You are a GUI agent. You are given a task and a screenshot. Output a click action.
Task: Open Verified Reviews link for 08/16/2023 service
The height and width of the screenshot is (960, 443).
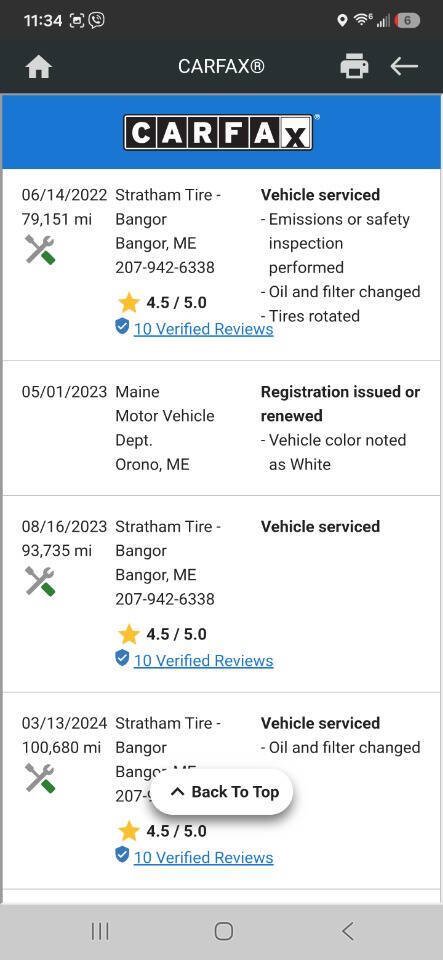coord(203,661)
